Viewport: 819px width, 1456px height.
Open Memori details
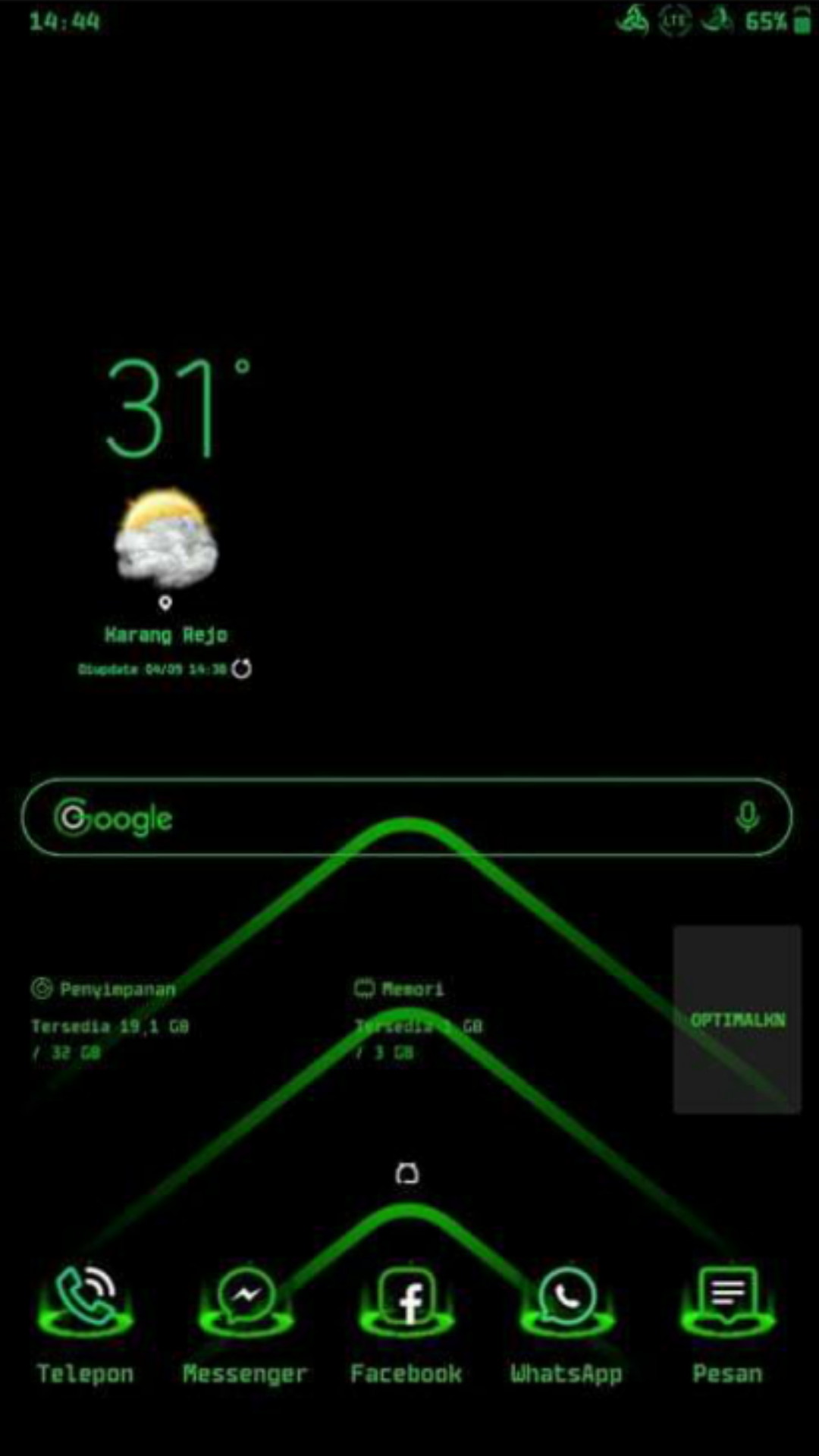click(x=419, y=1020)
